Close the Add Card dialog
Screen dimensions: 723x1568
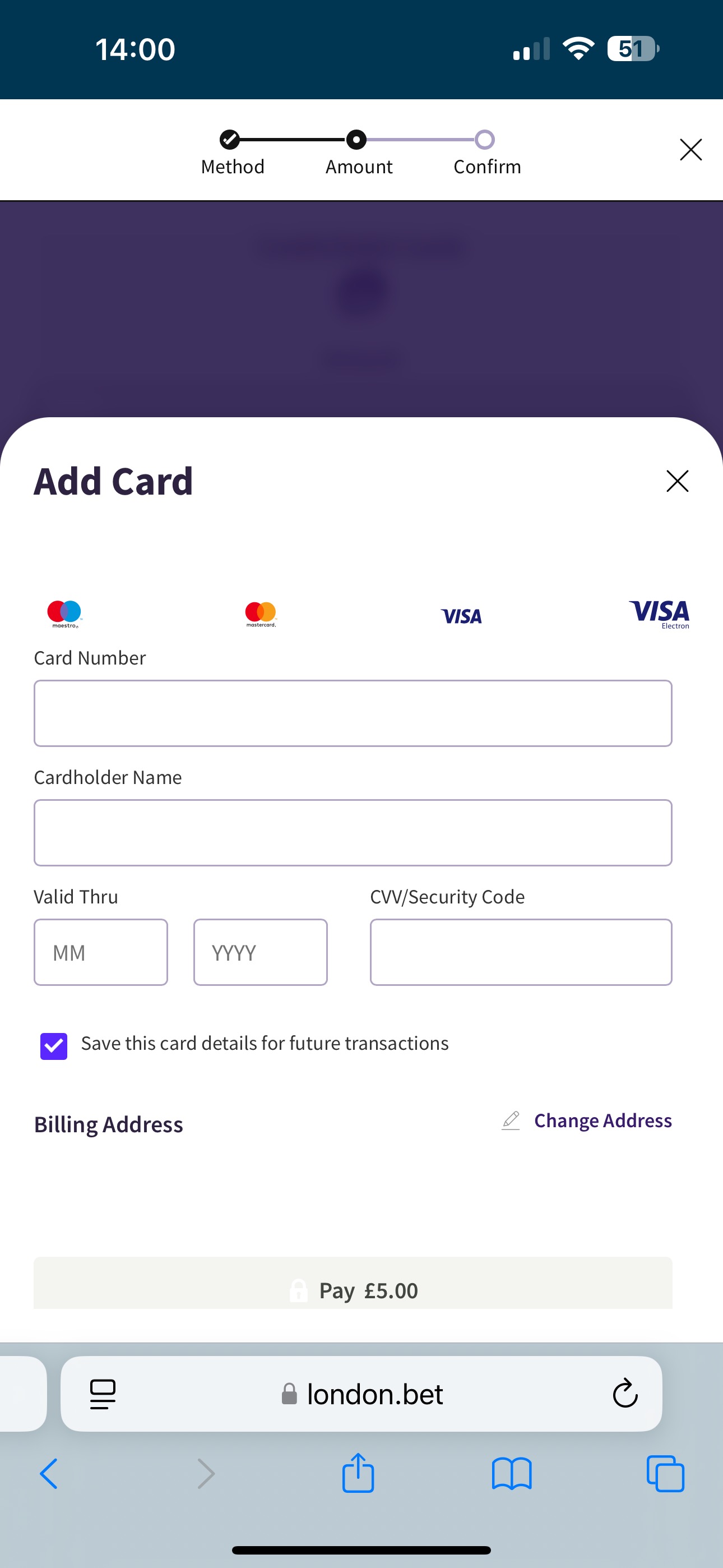click(676, 481)
